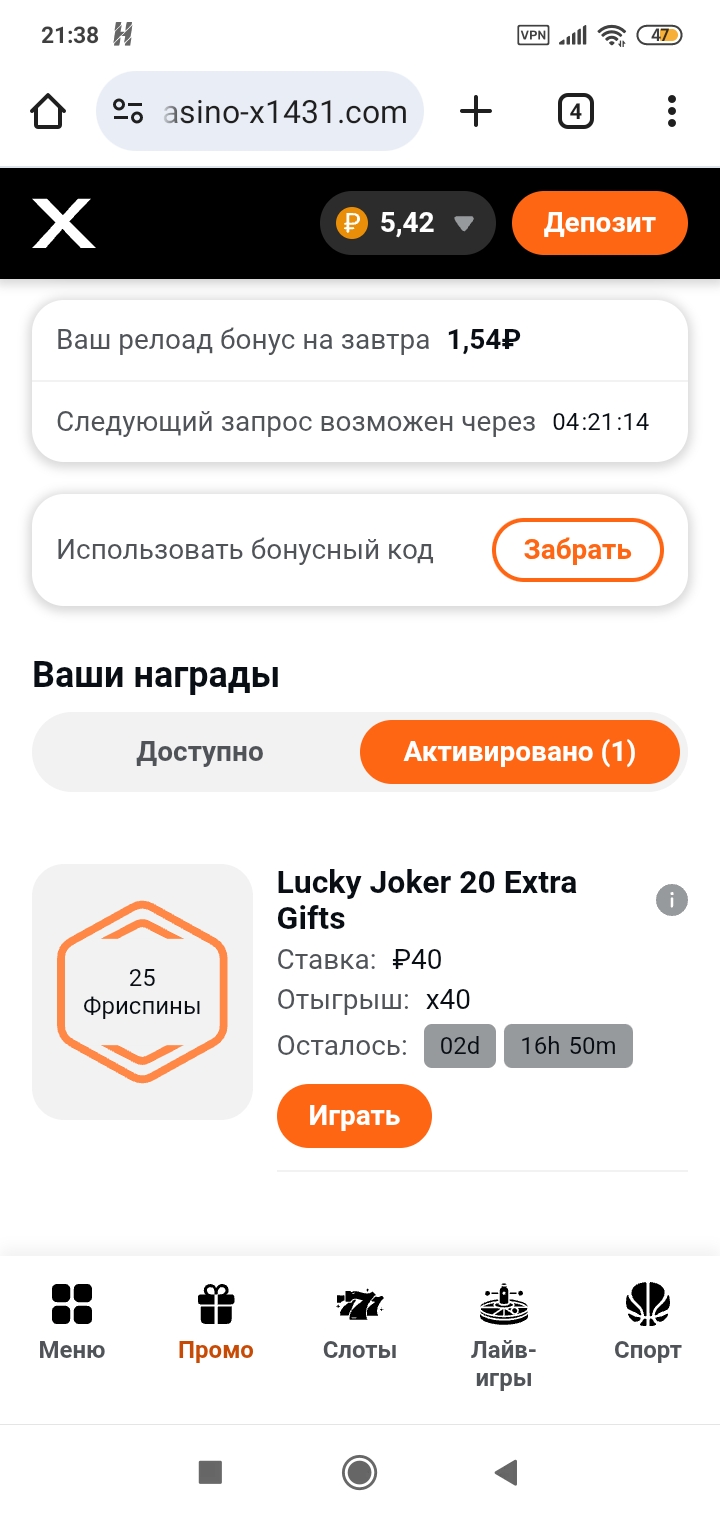The image size is (720, 1520).
Task: Tap the orange Депозит button
Action: (599, 223)
